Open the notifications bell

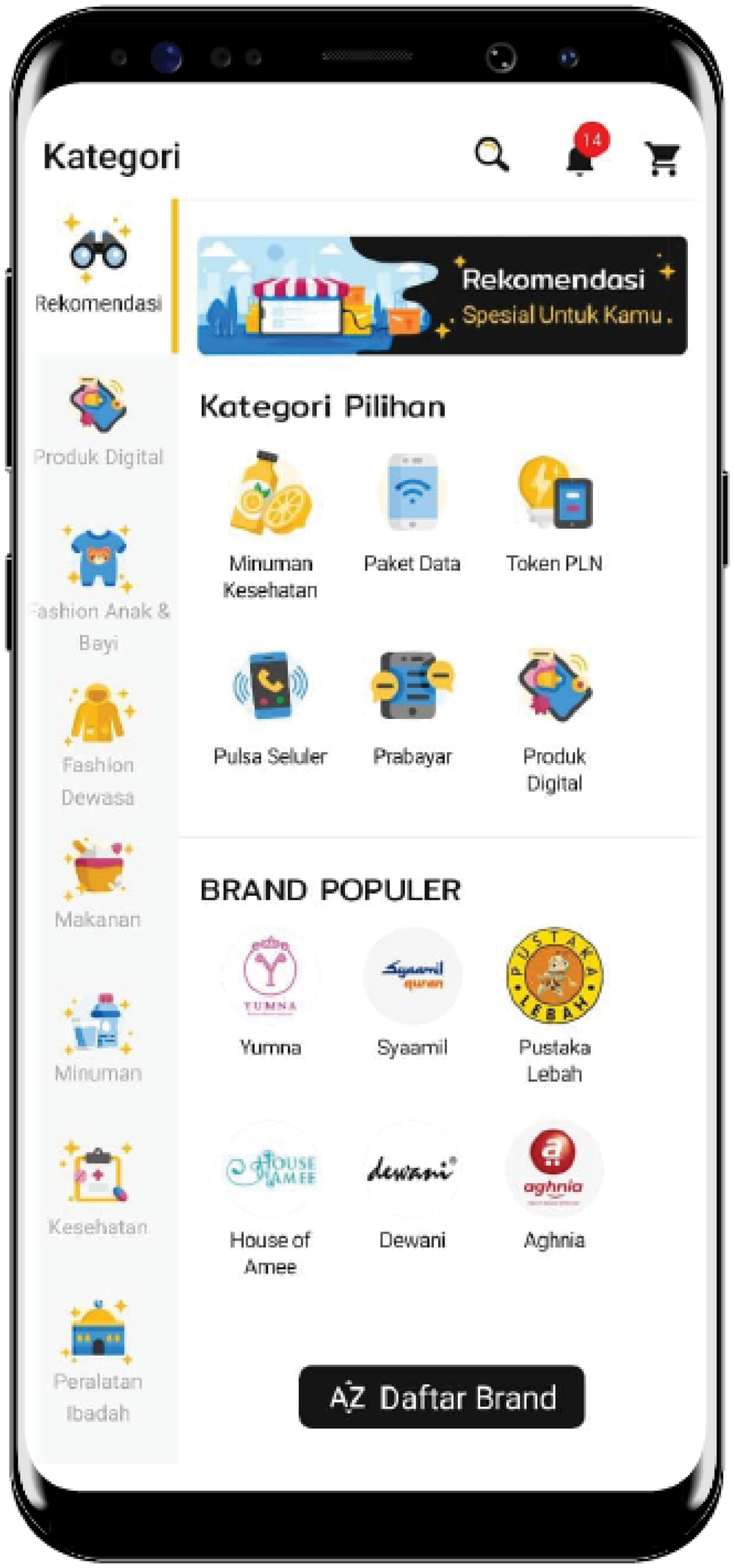[581, 157]
